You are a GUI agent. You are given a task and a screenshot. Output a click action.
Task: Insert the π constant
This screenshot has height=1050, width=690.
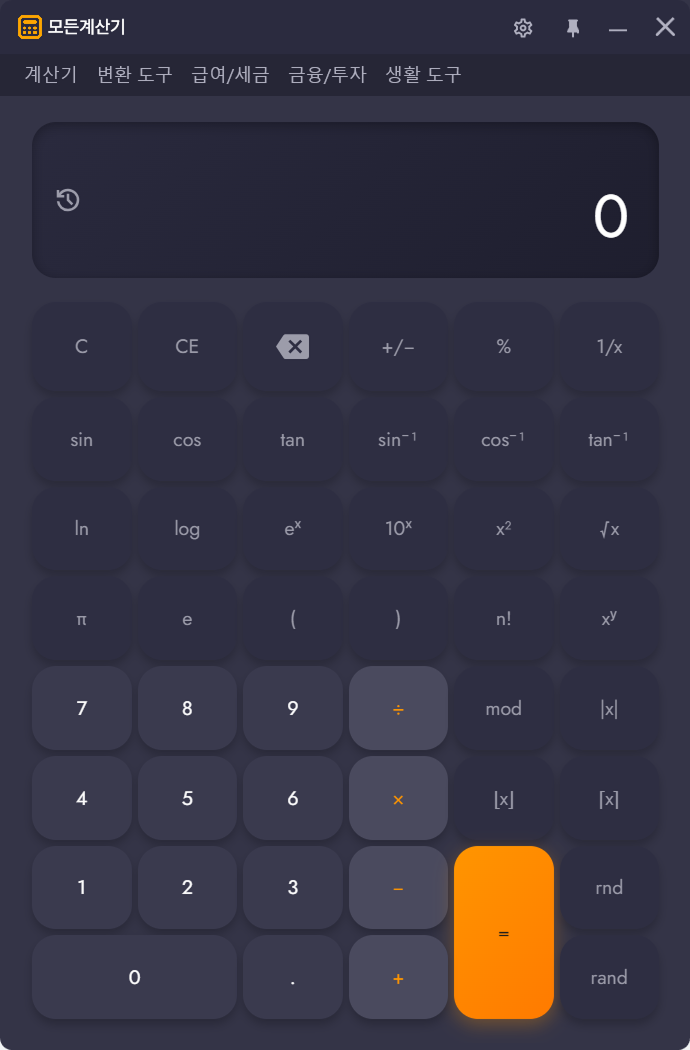tap(82, 619)
